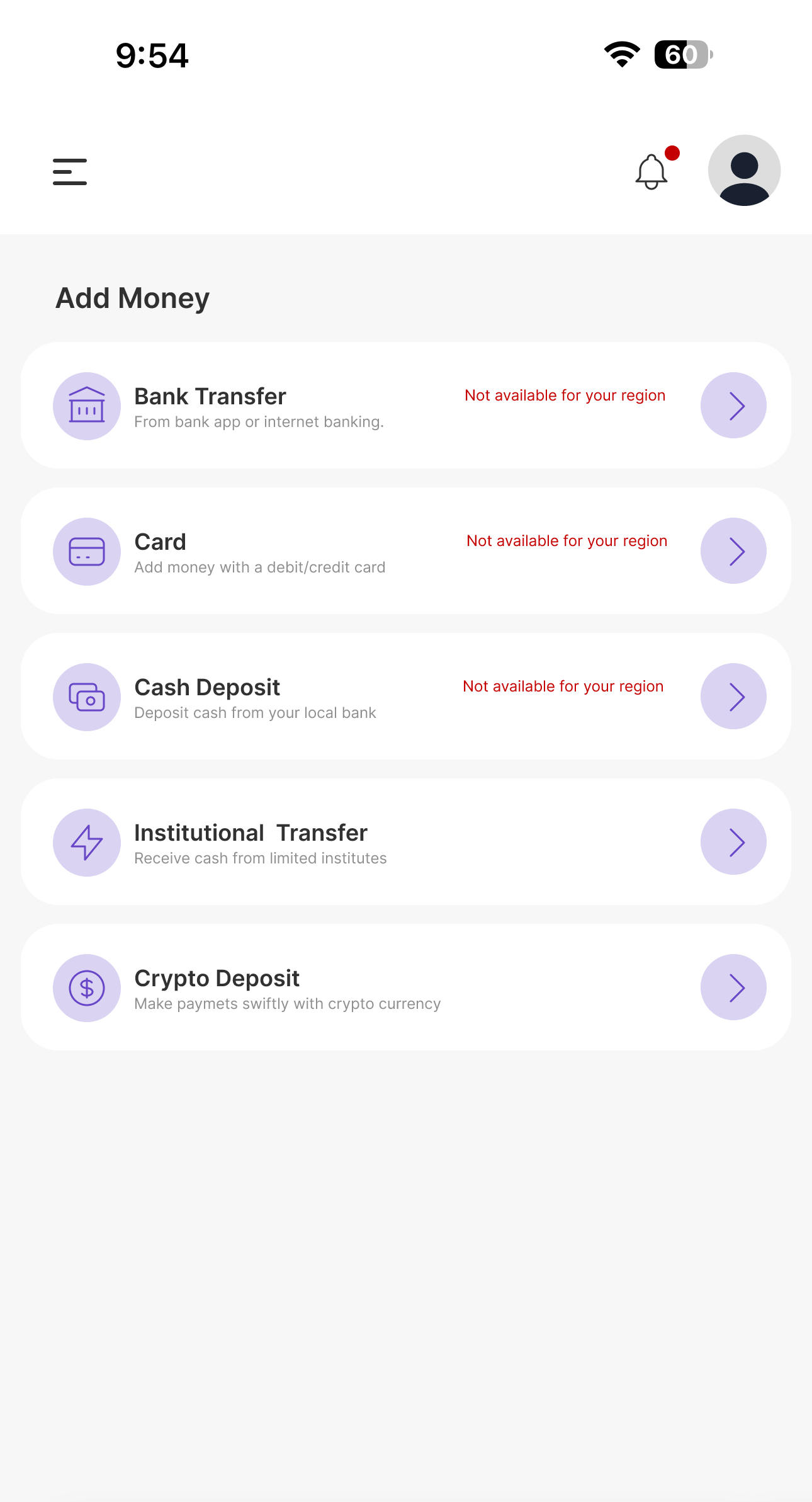
Task: Tap the arrow for Crypto Deposit
Action: tap(733, 987)
